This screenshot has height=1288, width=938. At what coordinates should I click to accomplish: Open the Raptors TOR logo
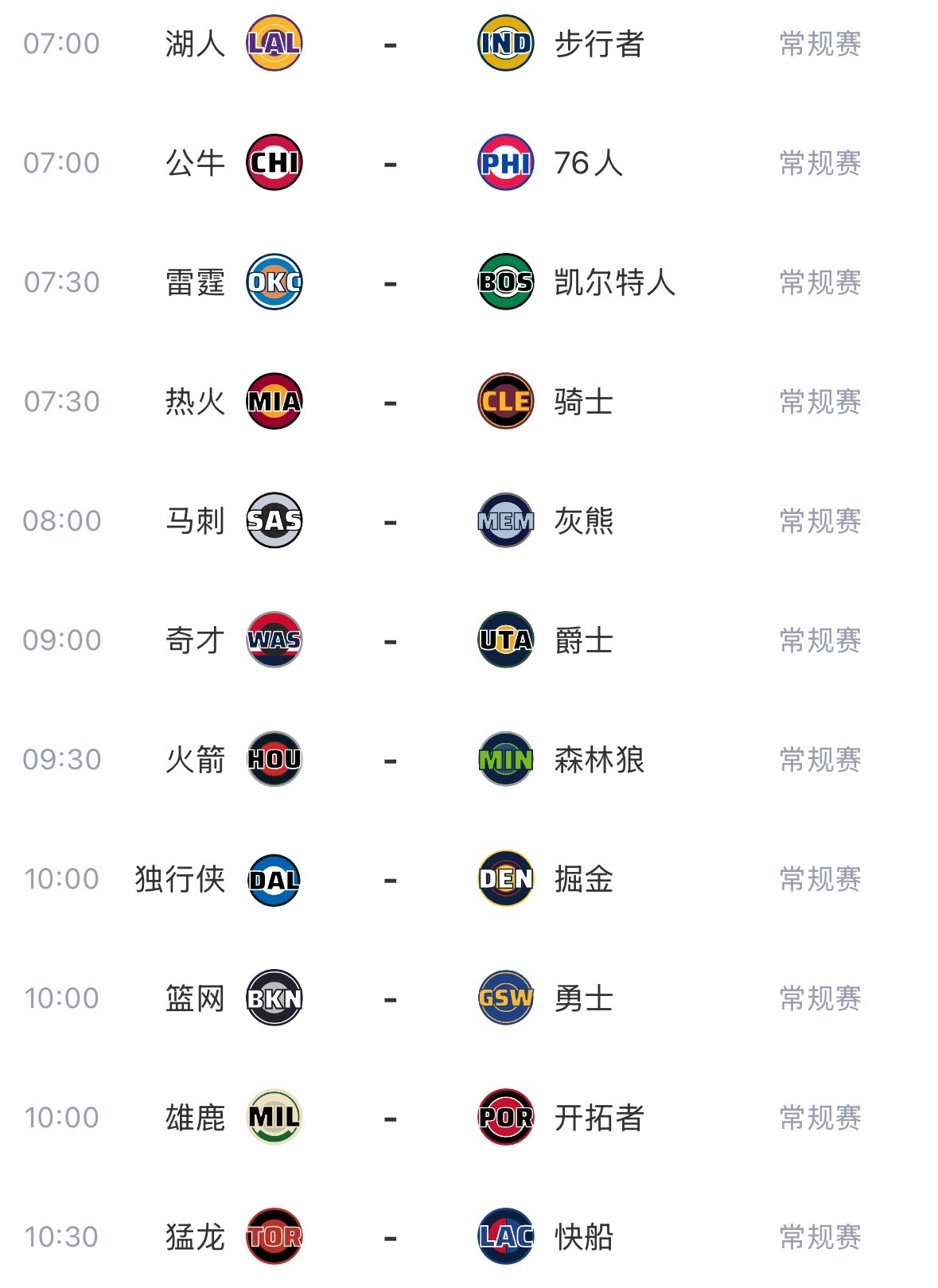coord(274,1236)
